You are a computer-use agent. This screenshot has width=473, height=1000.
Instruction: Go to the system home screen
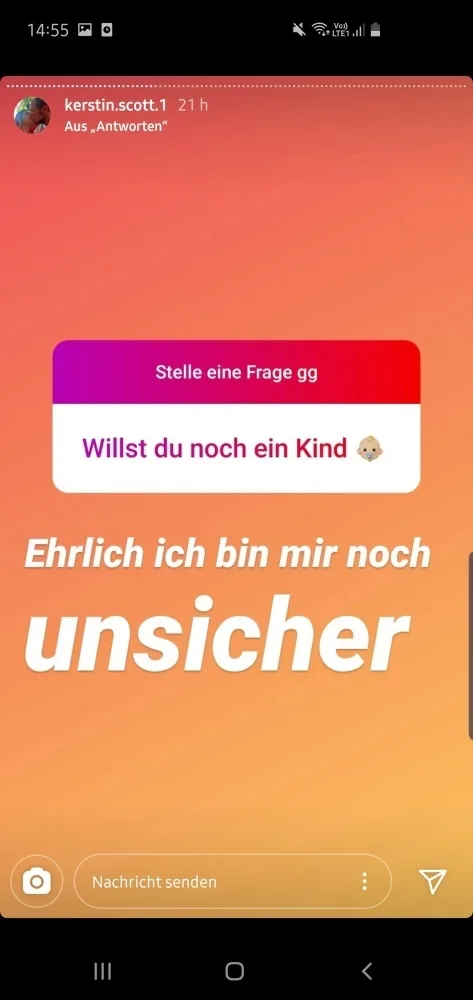point(235,971)
